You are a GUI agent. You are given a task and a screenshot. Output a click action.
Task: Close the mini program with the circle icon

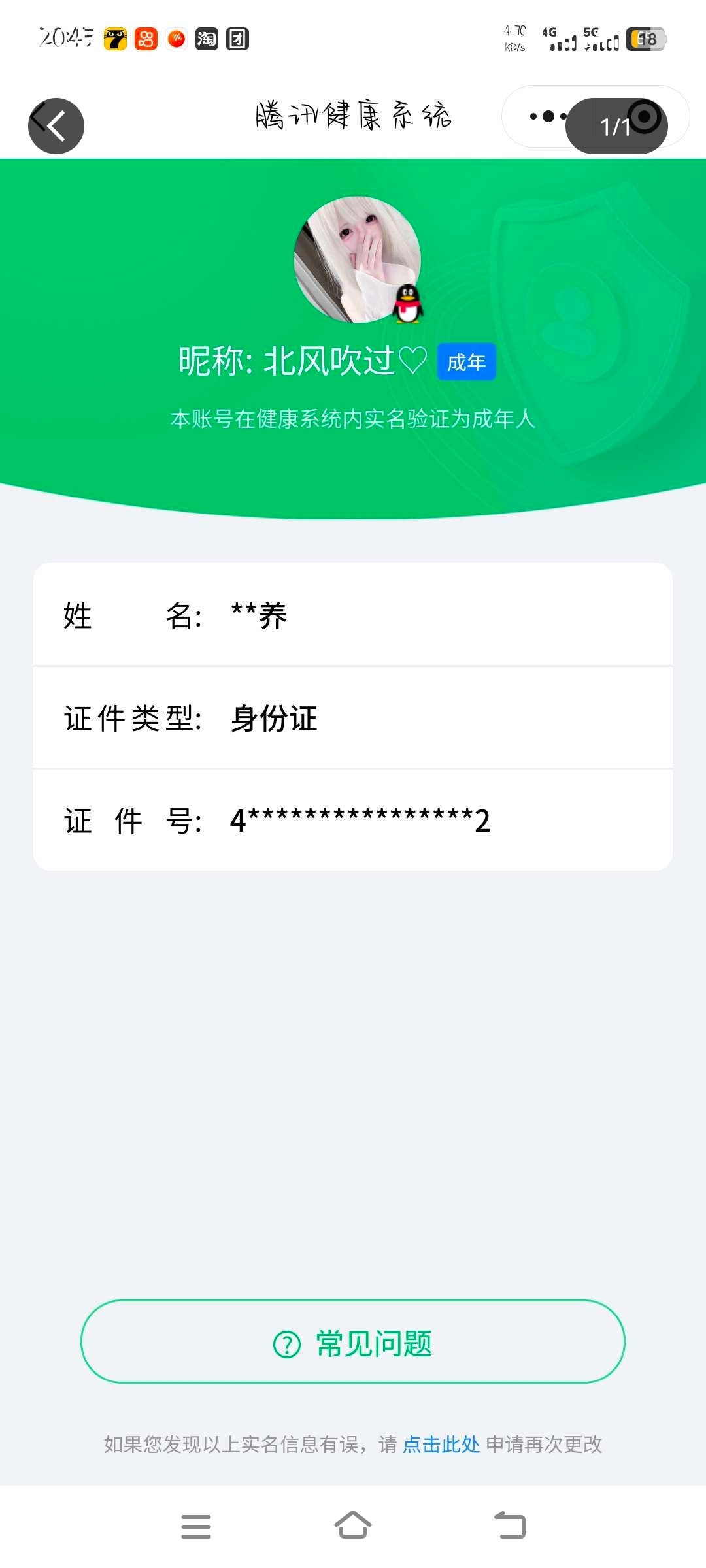(x=645, y=117)
